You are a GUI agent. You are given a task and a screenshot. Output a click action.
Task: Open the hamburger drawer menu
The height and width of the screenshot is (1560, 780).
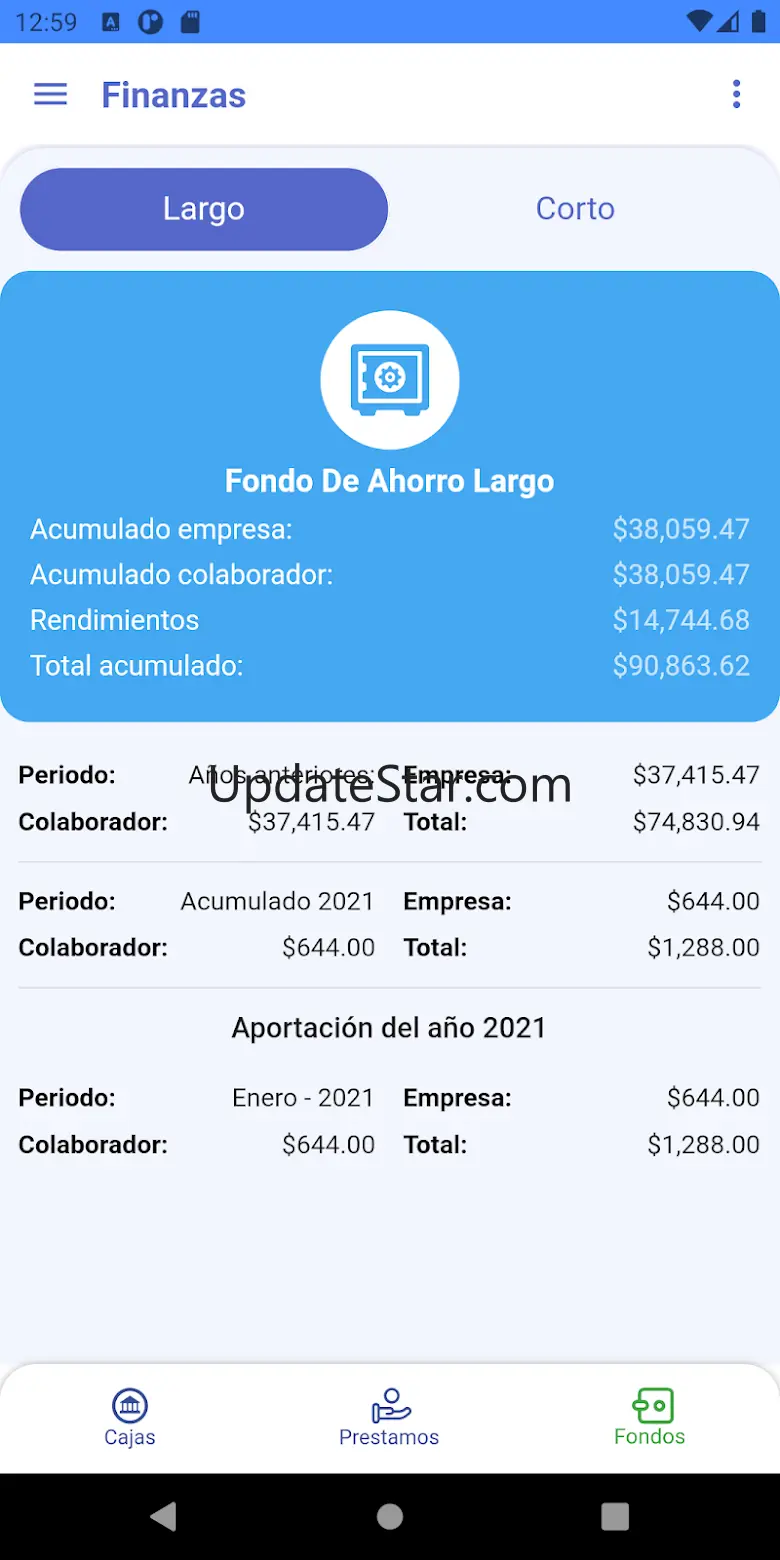(50, 95)
